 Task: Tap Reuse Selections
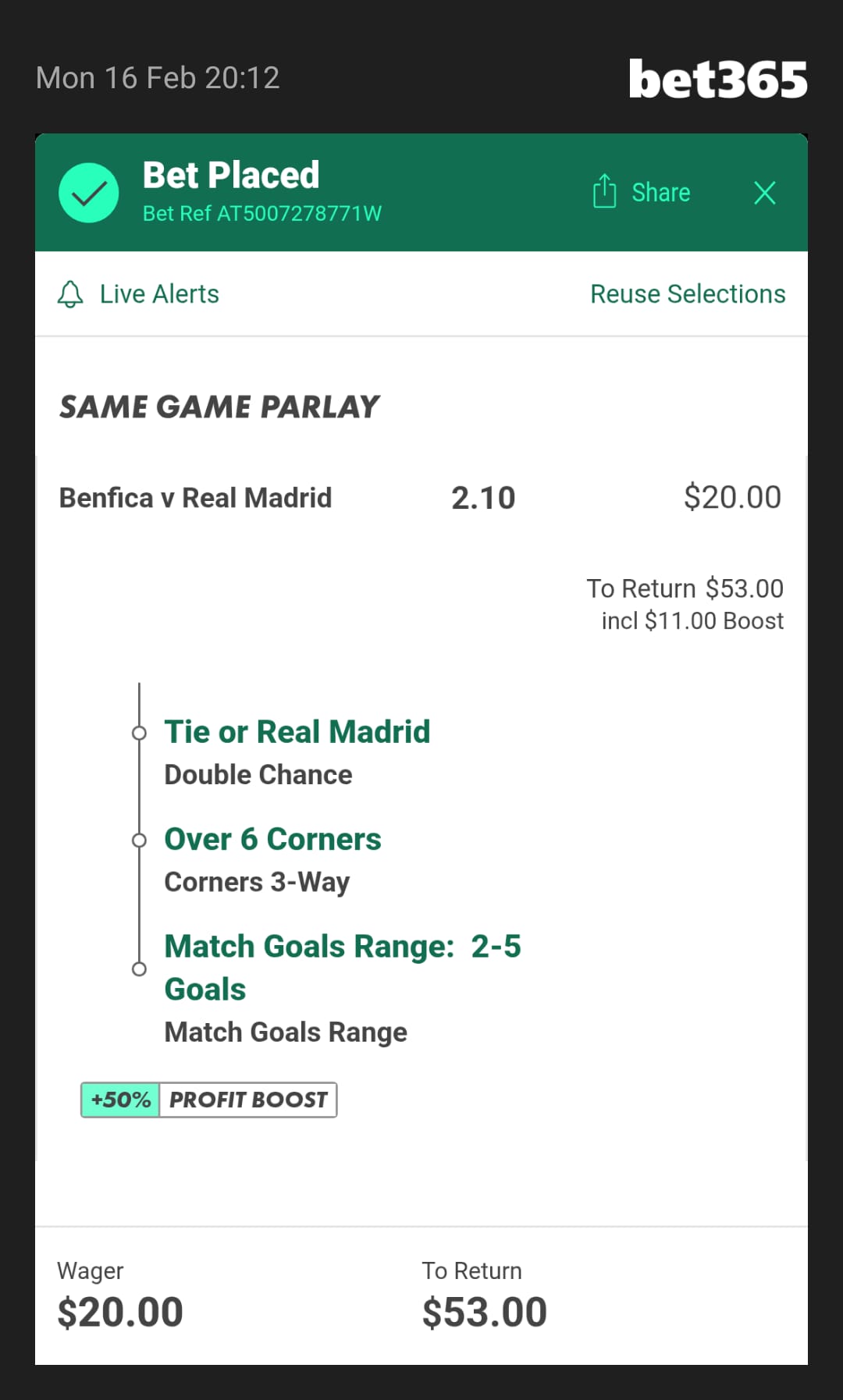click(687, 294)
